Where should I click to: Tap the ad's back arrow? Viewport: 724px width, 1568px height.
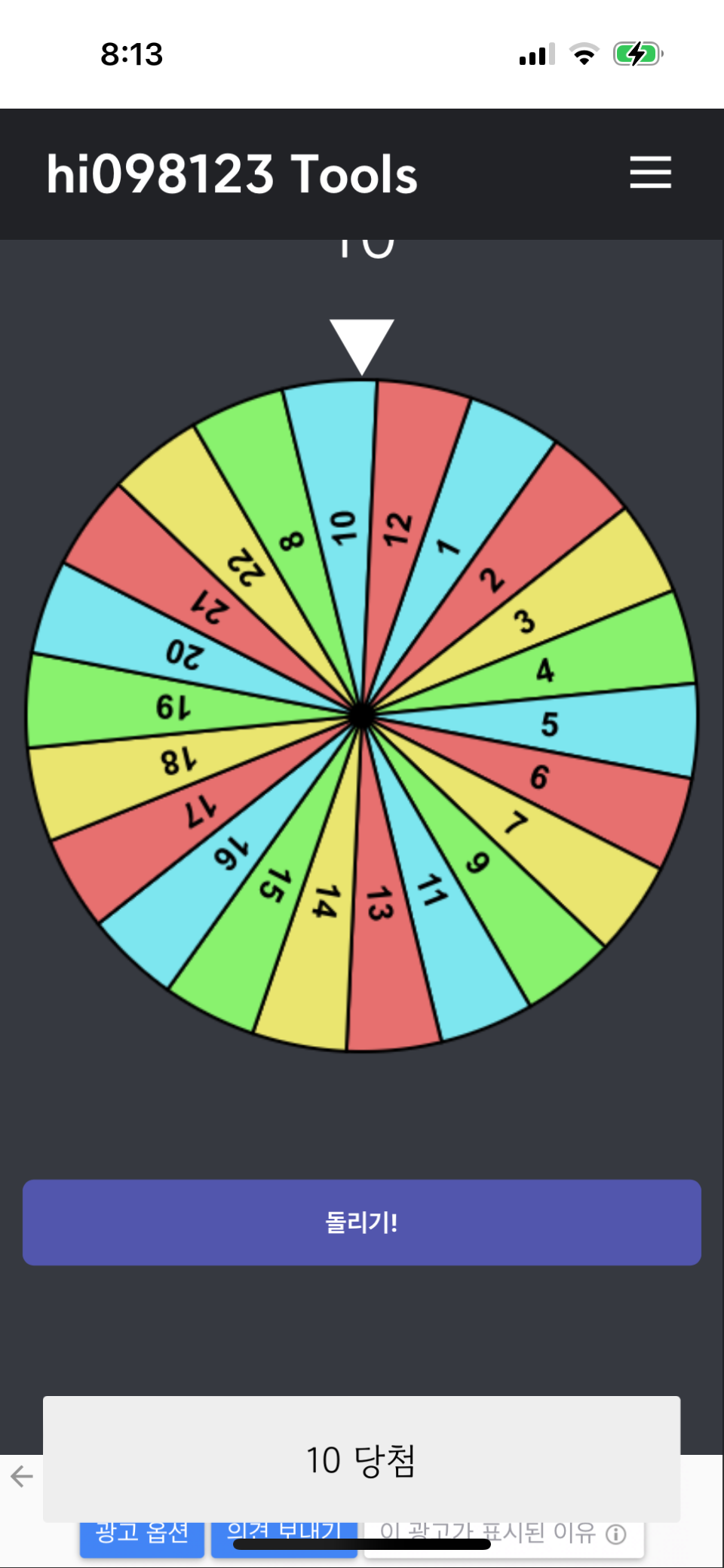[x=22, y=1476]
